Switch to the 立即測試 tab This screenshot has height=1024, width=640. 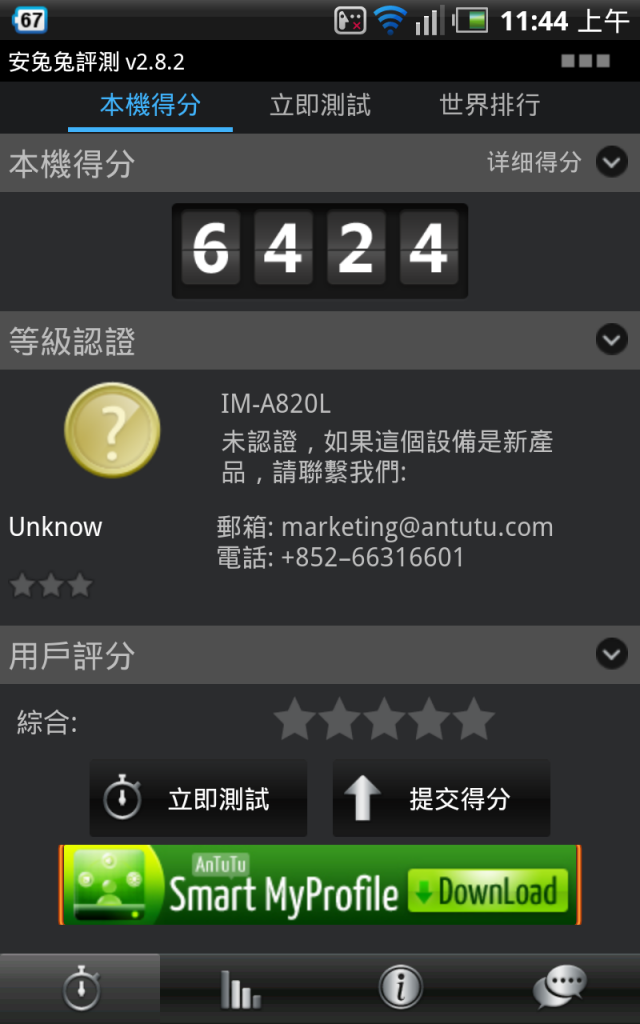(320, 104)
